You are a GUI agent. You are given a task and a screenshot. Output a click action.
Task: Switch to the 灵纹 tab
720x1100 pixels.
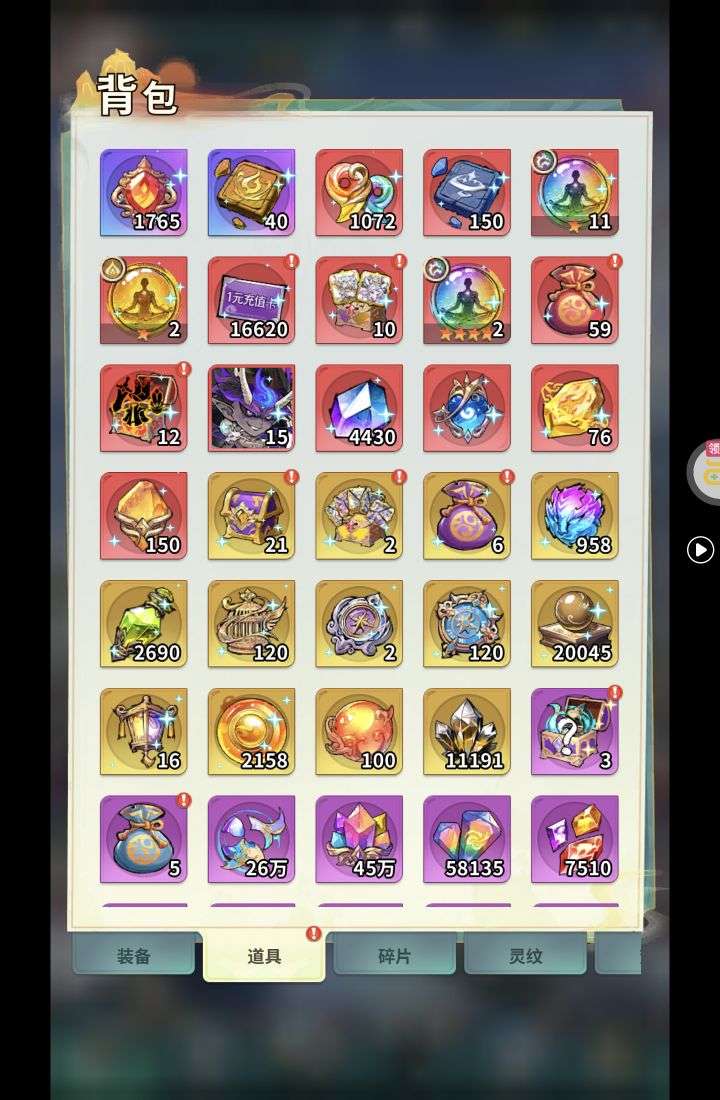(x=525, y=956)
